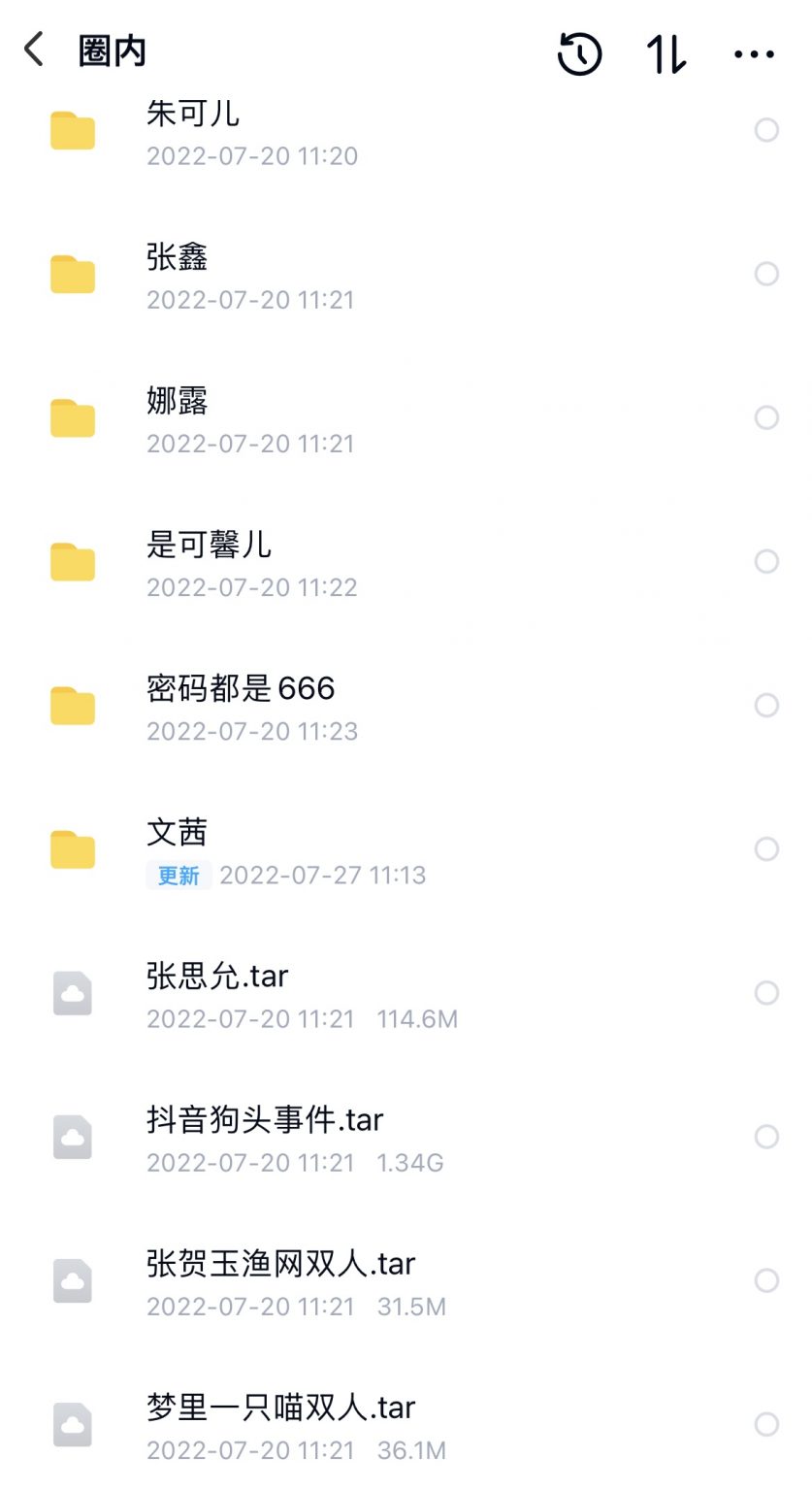Select the circle next to 密码都是666
The width and height of the screenshot is (812, 1491).
coord(766,705)
